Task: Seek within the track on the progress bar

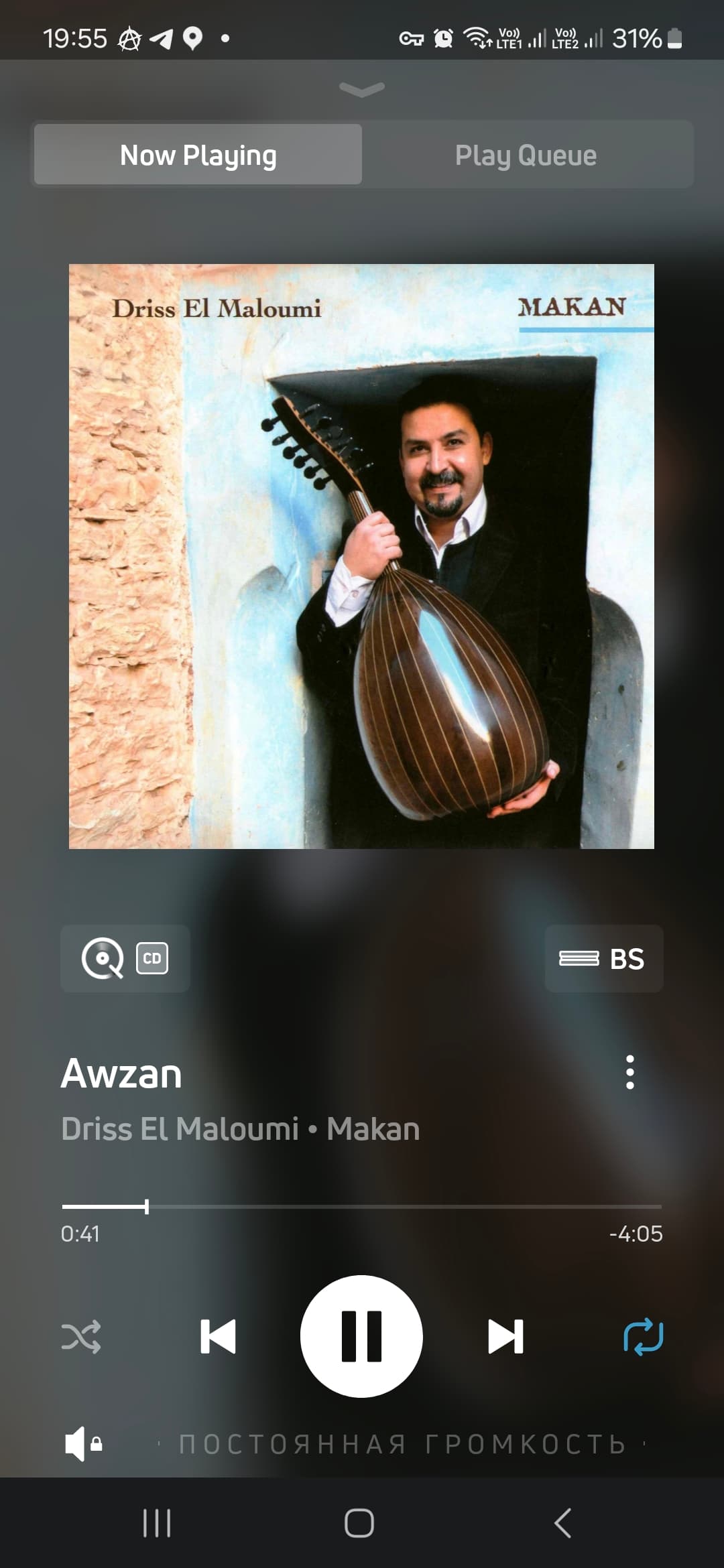Action: tap(362, 1207)
